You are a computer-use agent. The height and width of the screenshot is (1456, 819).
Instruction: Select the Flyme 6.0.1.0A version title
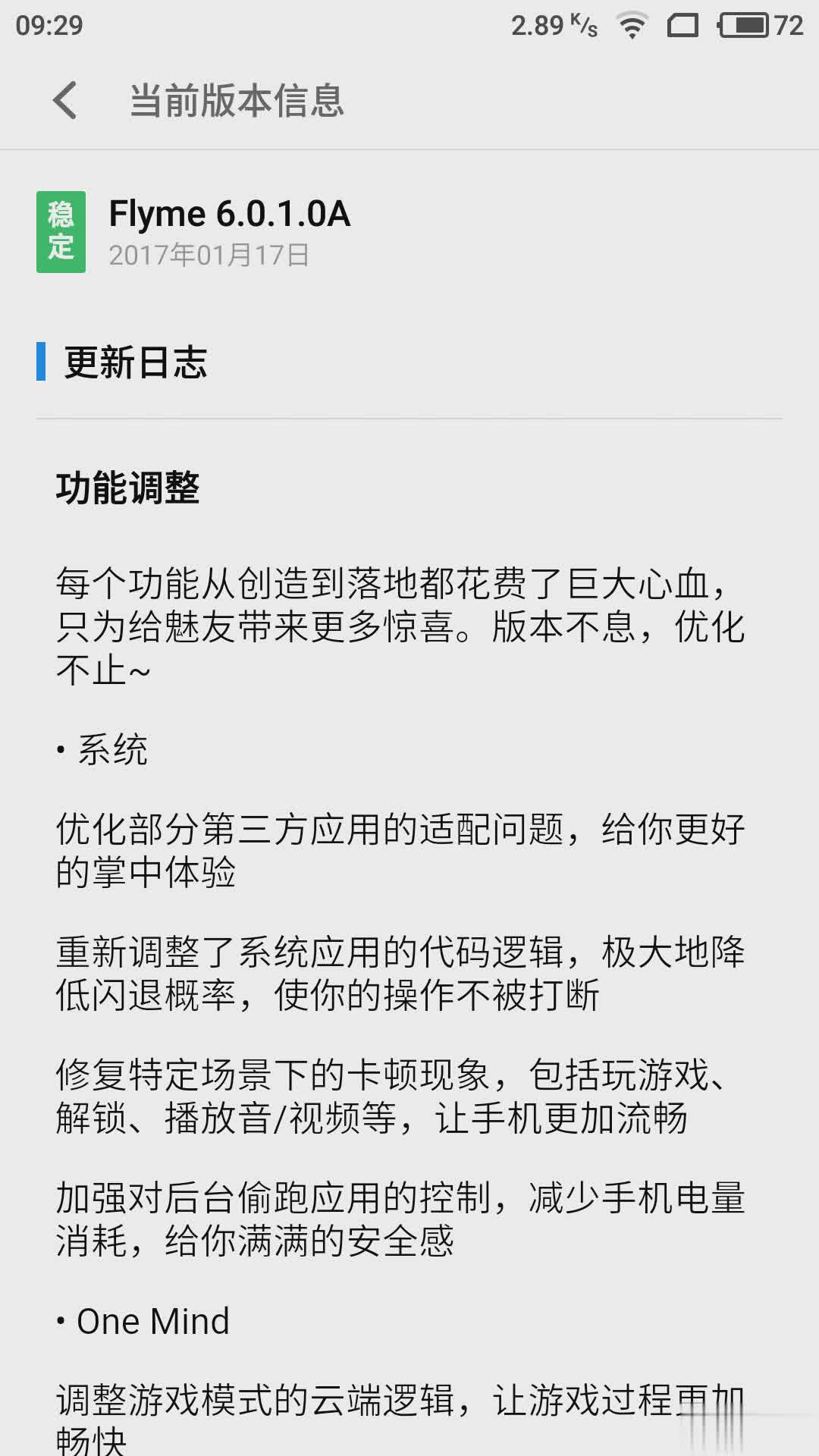coord(229,215)
